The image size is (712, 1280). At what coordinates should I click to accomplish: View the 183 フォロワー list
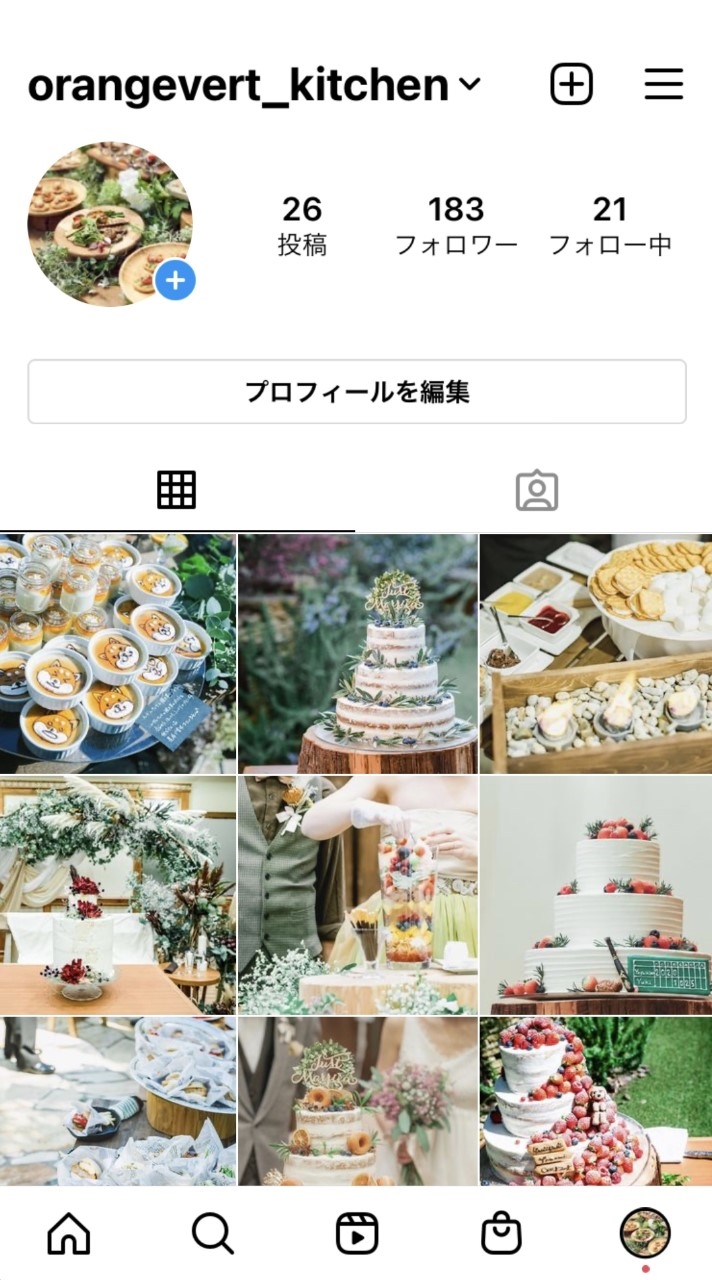[456, 225]
